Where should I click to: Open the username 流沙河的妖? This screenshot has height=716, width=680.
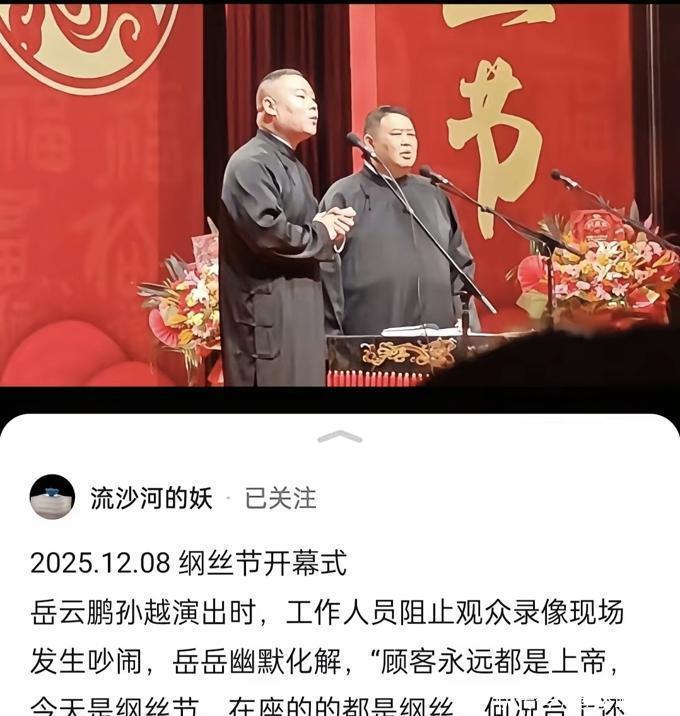click(151, 498)
